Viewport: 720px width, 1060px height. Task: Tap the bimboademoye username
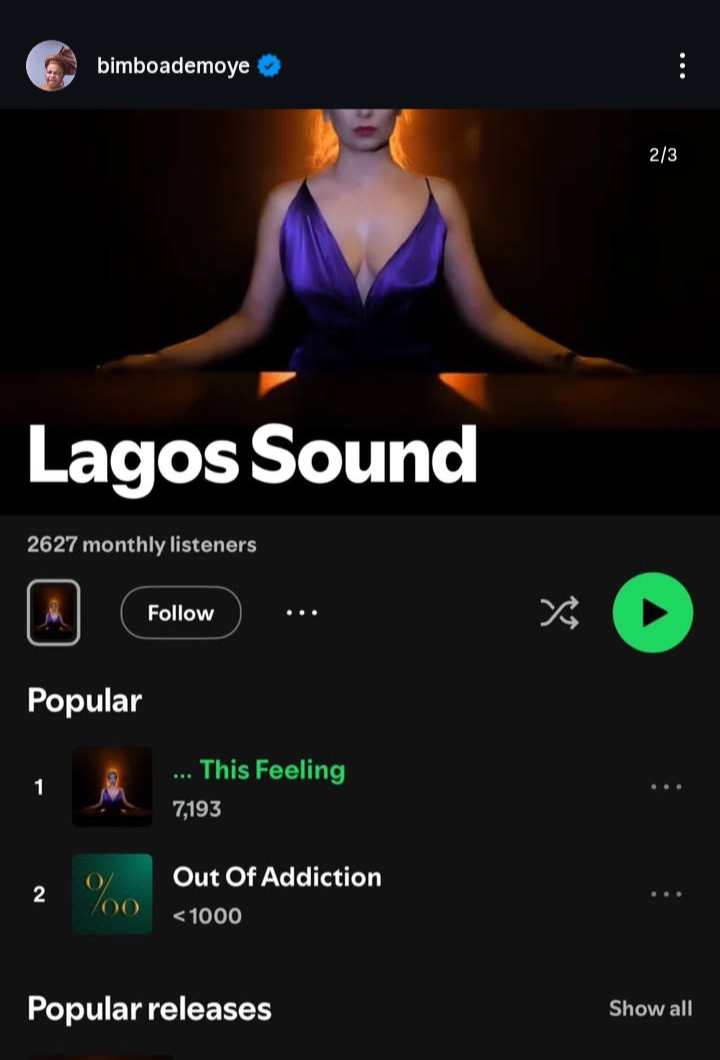(x=173, y=67)
